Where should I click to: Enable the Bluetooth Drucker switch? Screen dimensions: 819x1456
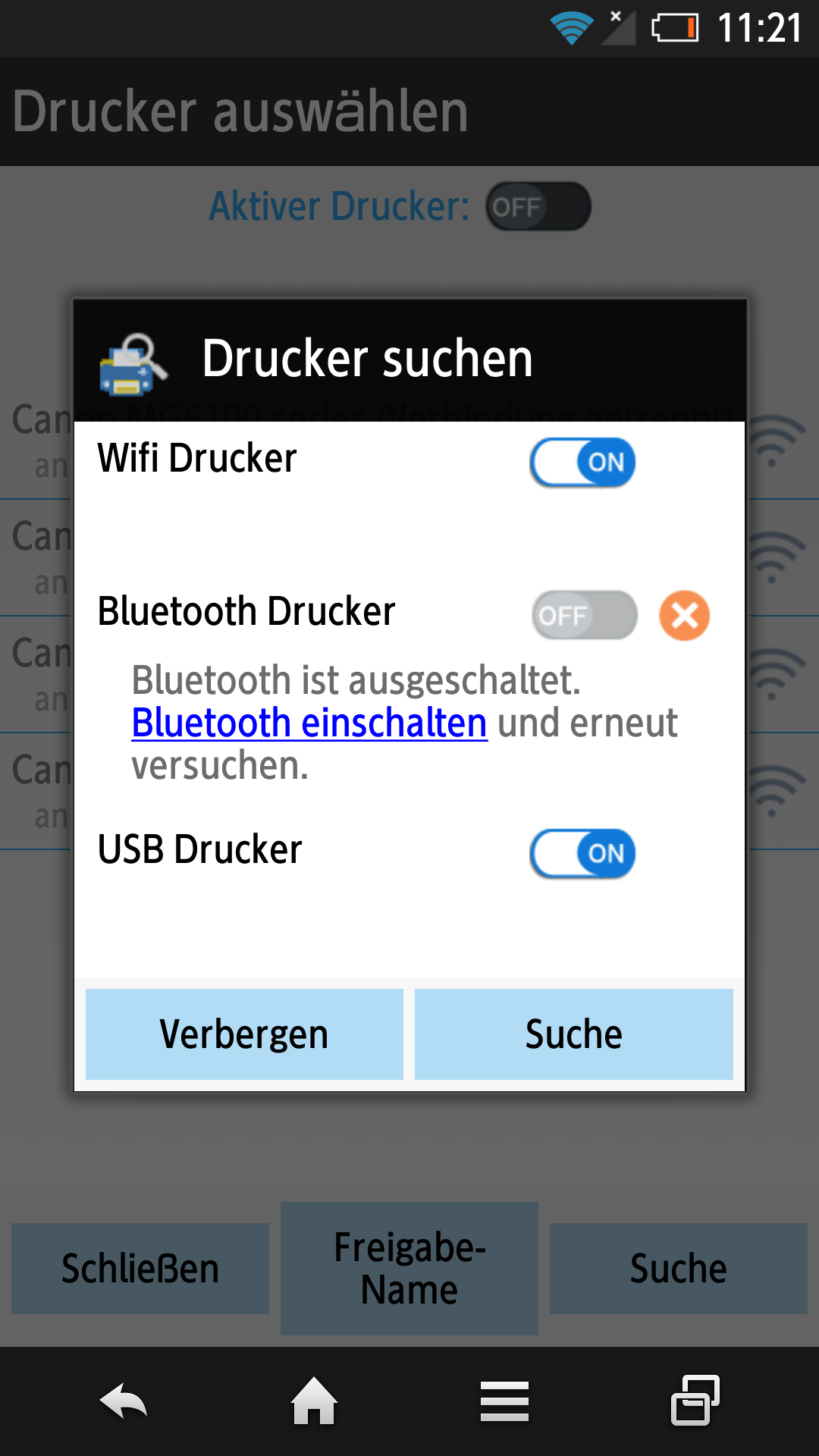tap(584, 615)
